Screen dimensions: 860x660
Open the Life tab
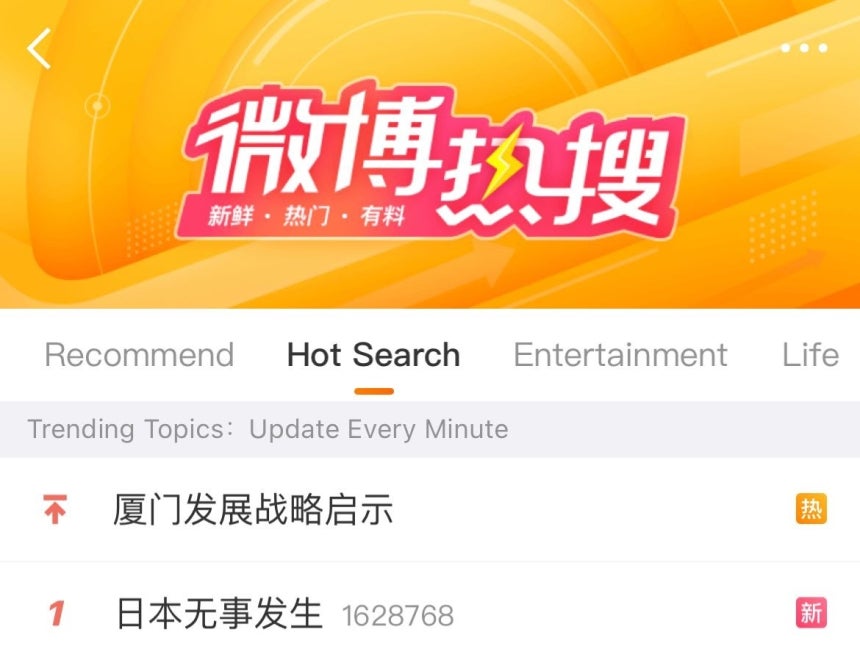point(810,355)
